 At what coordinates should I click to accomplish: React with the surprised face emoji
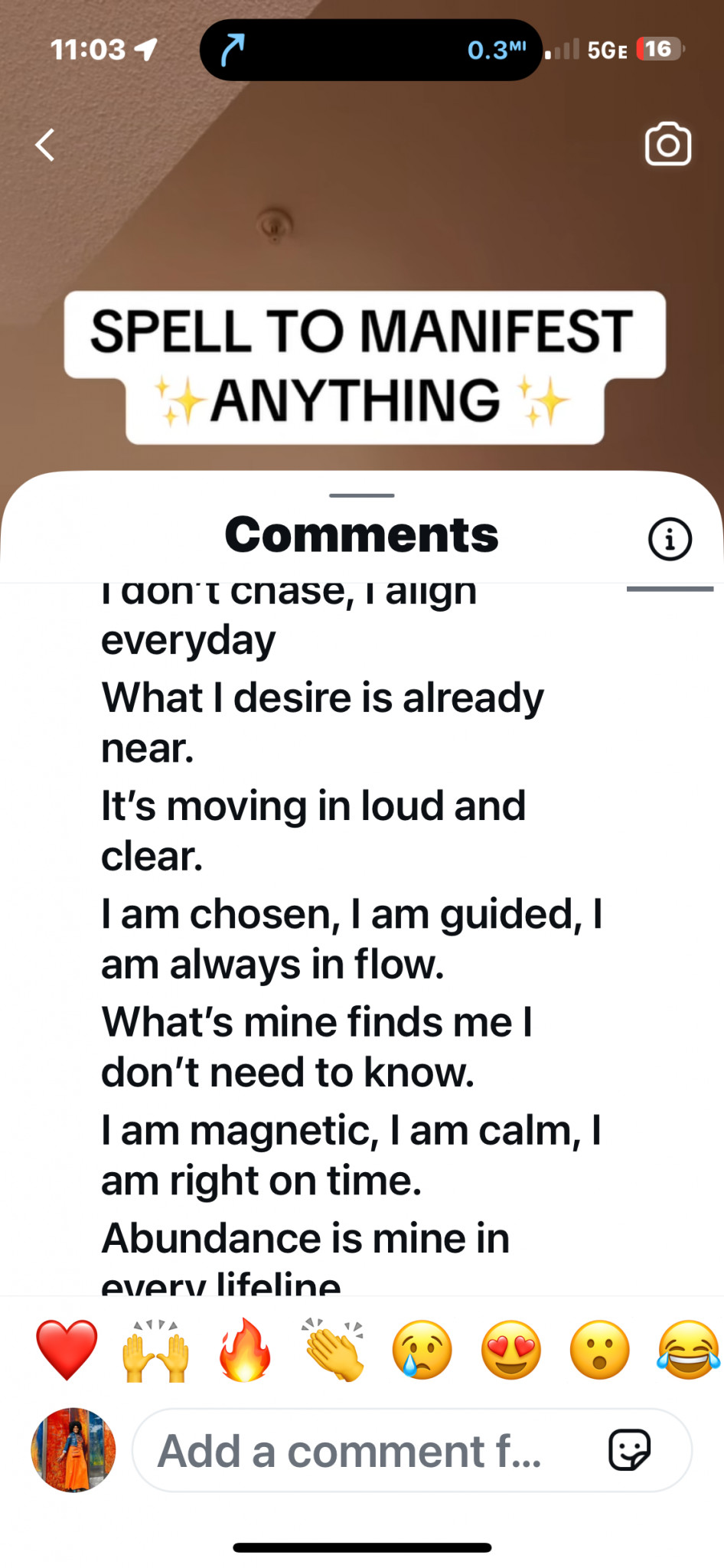coord(600,1350)
